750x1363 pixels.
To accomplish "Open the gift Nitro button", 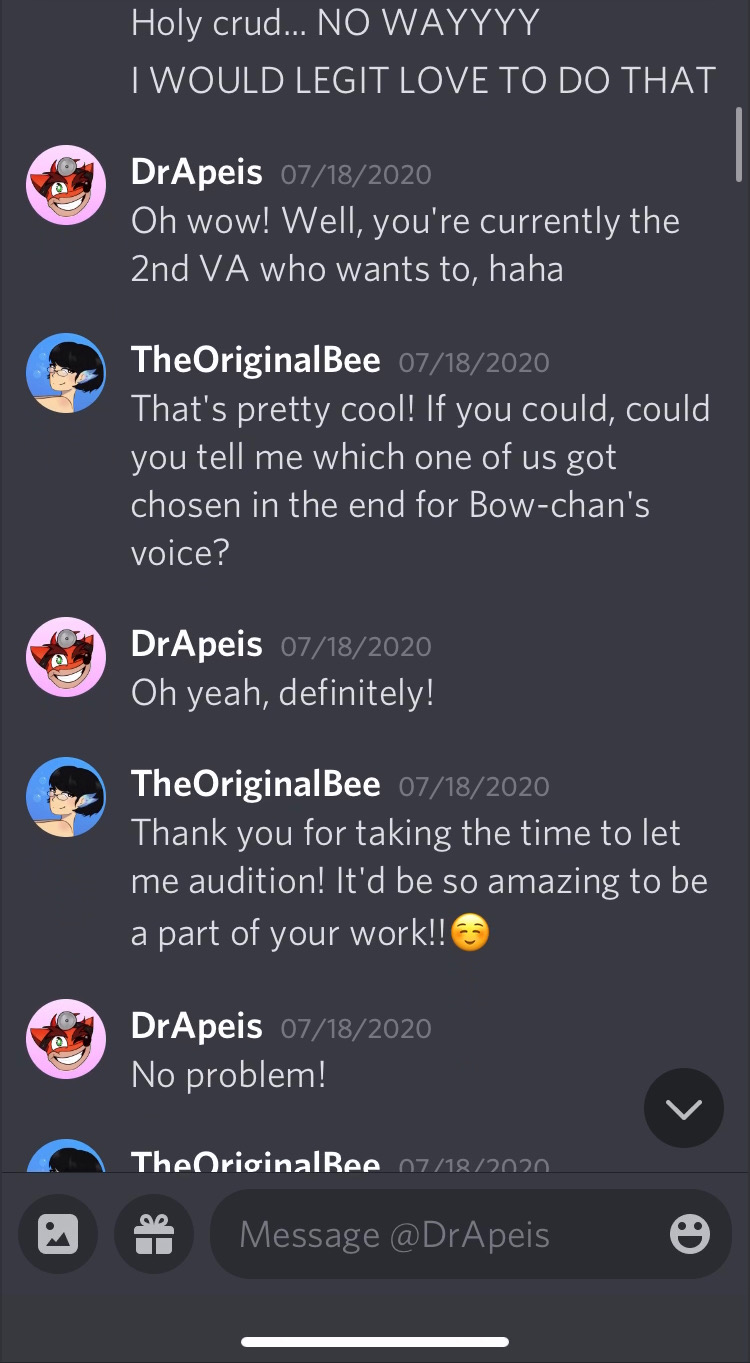I will (154, 1234).
